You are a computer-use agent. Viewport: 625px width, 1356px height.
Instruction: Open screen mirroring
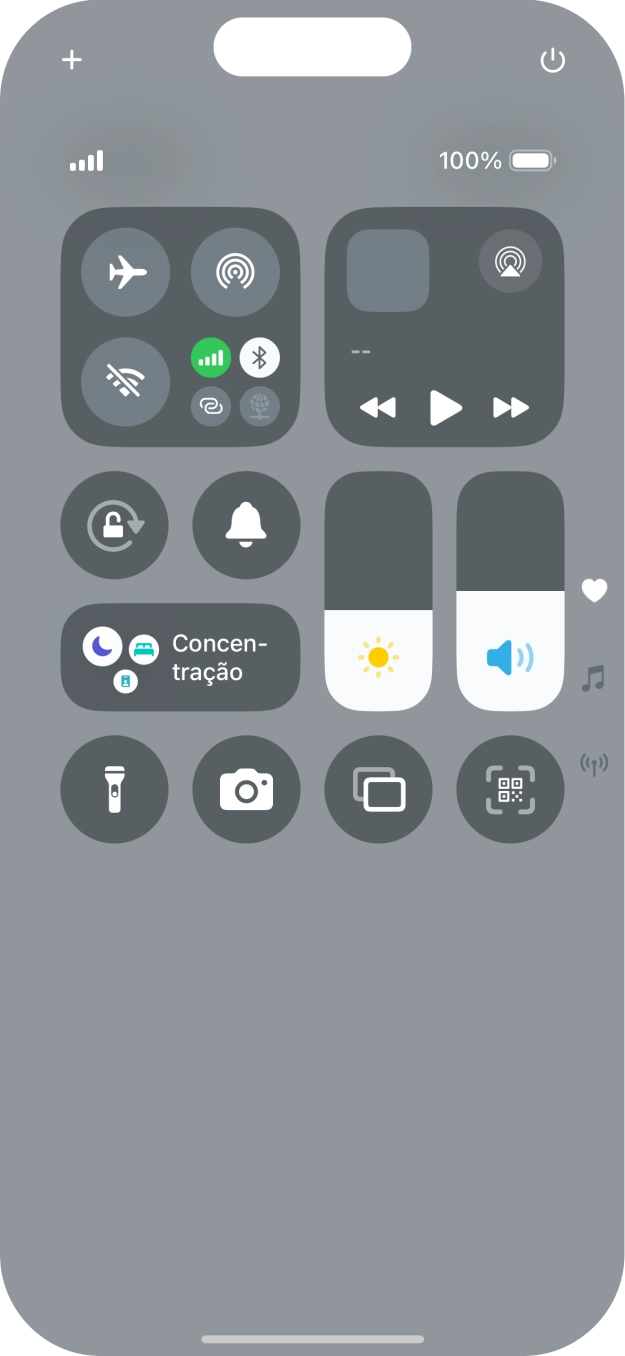(x=378, y=789)
